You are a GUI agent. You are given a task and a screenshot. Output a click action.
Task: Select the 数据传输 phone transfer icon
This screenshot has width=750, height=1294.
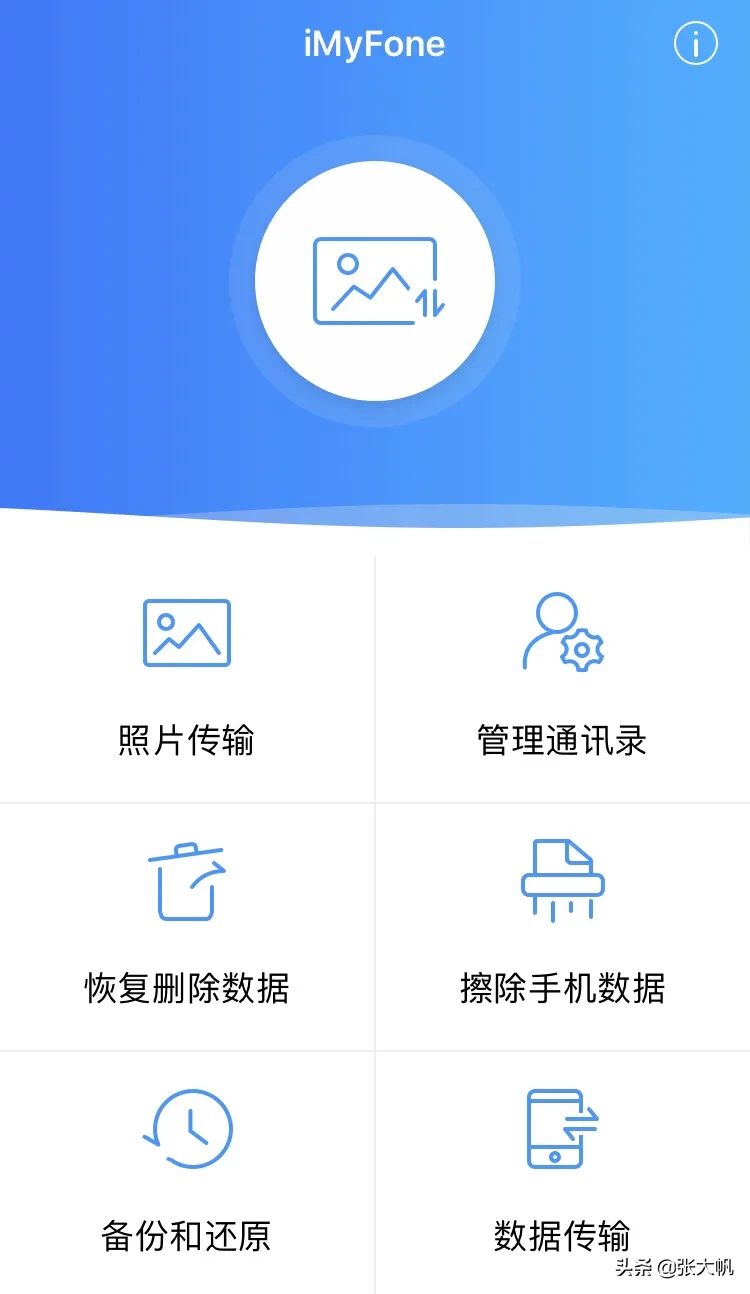pyautogui.click(x=562, y=1128)
